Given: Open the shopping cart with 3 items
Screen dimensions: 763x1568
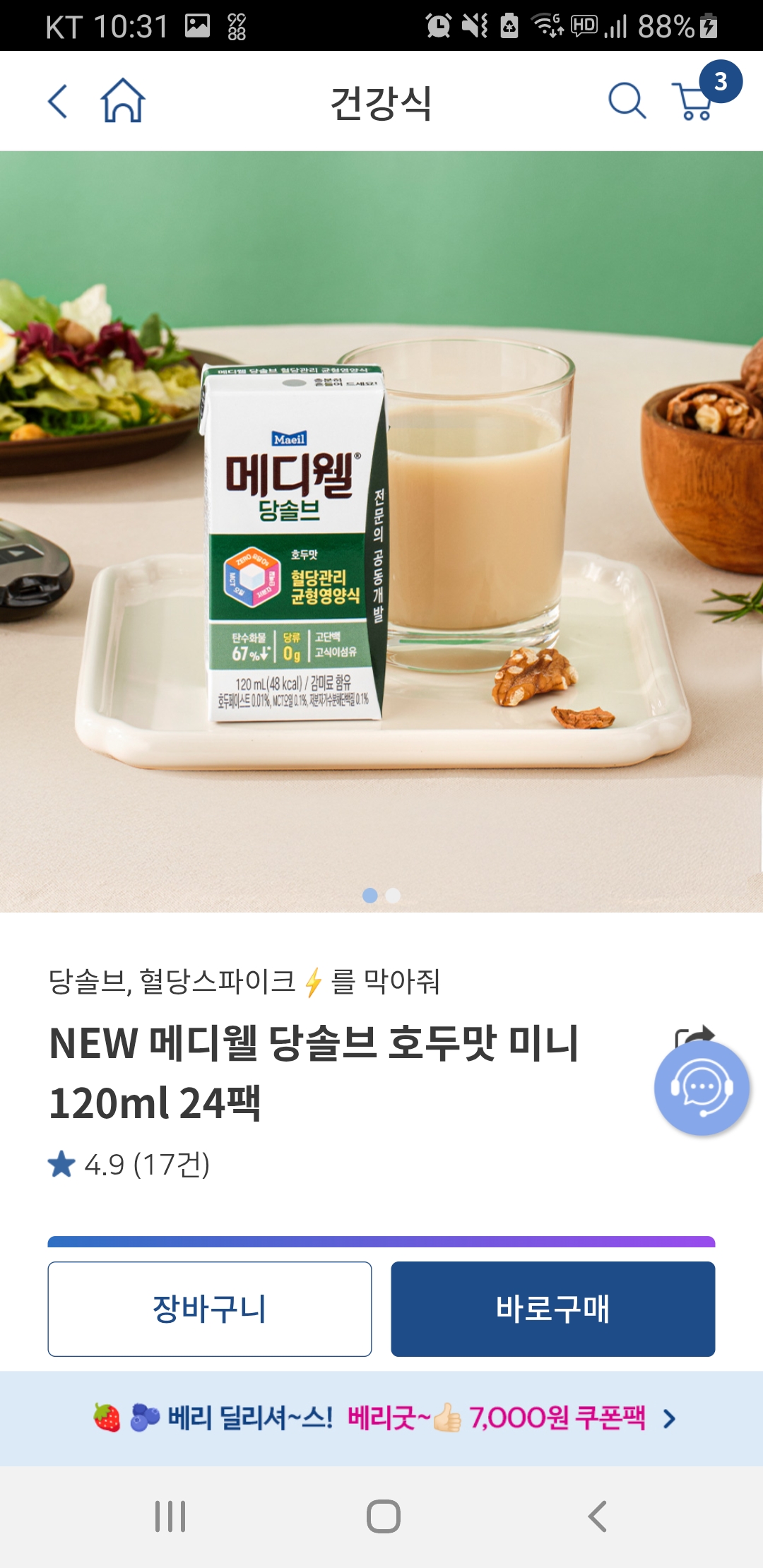Looking at the screenshot, I should click(x=696, y=101).
